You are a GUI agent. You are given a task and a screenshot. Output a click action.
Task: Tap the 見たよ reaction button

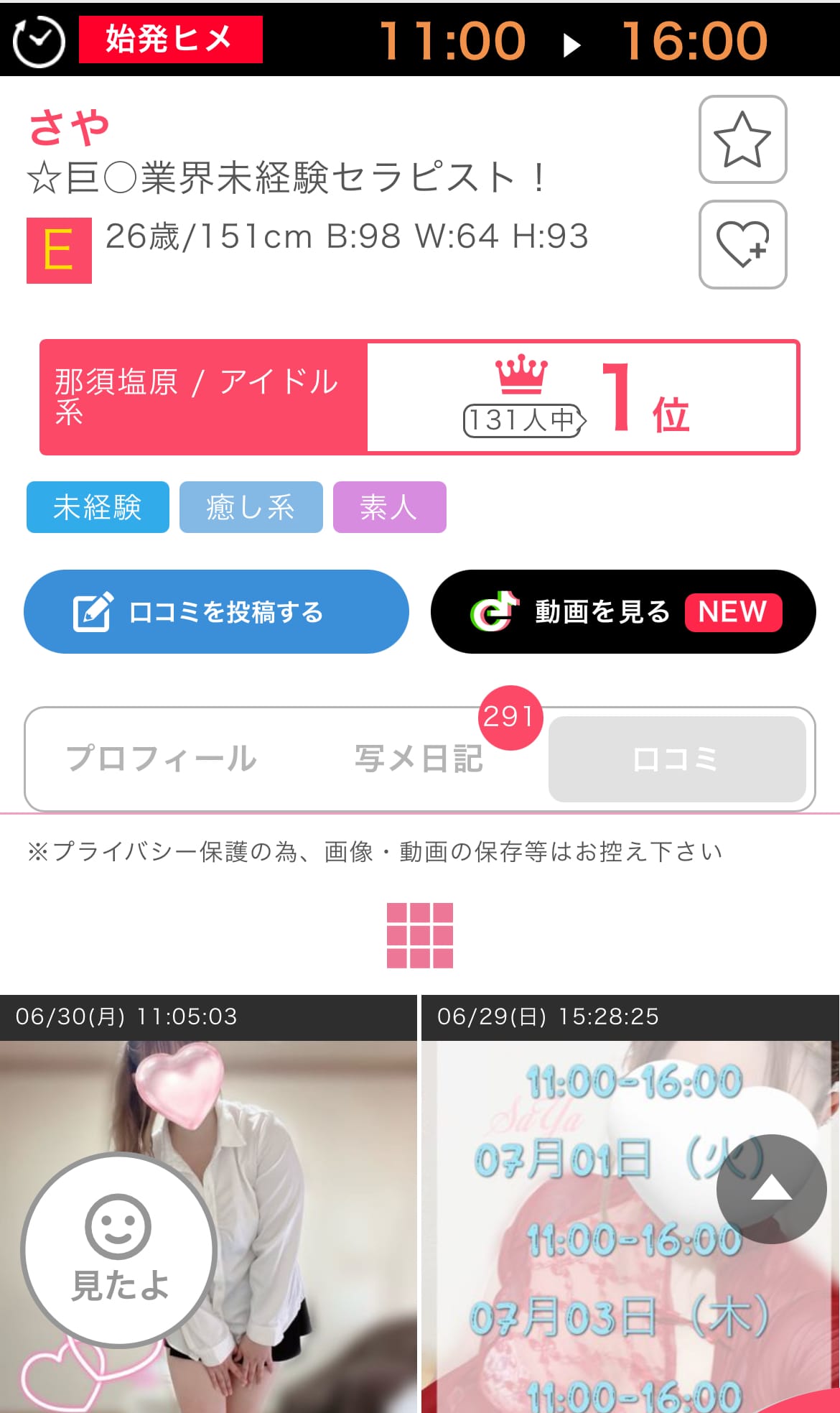pos(119,1251)
